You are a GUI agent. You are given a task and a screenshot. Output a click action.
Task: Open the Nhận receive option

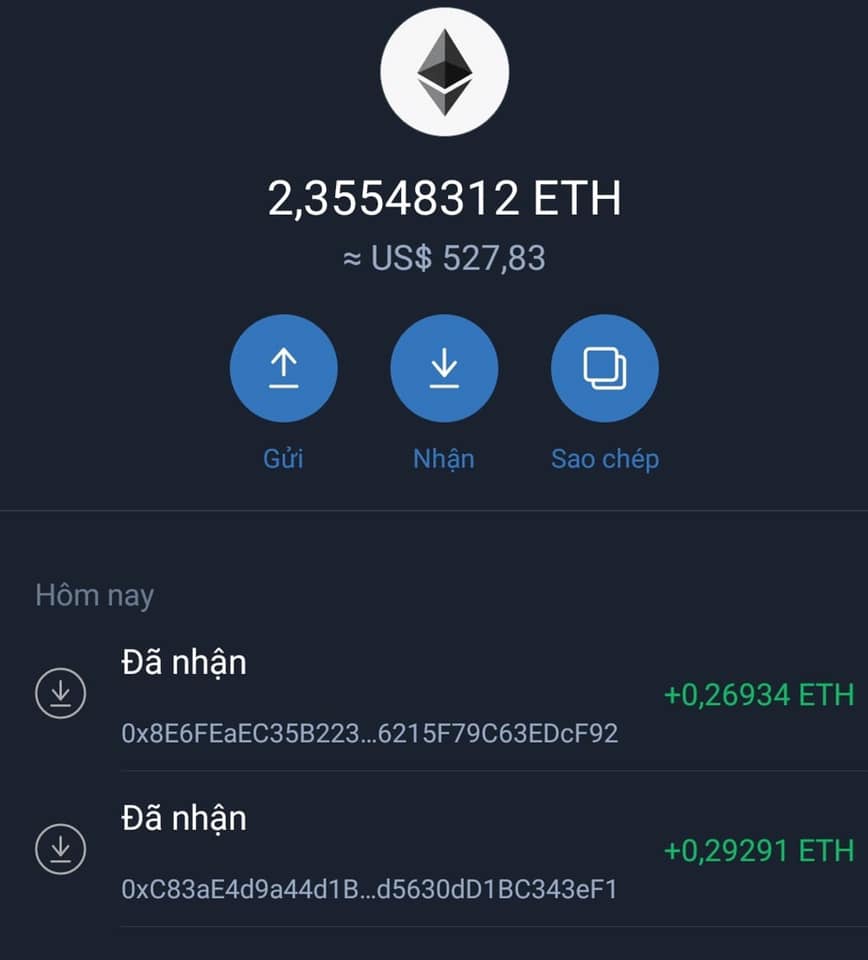(443, 368)
